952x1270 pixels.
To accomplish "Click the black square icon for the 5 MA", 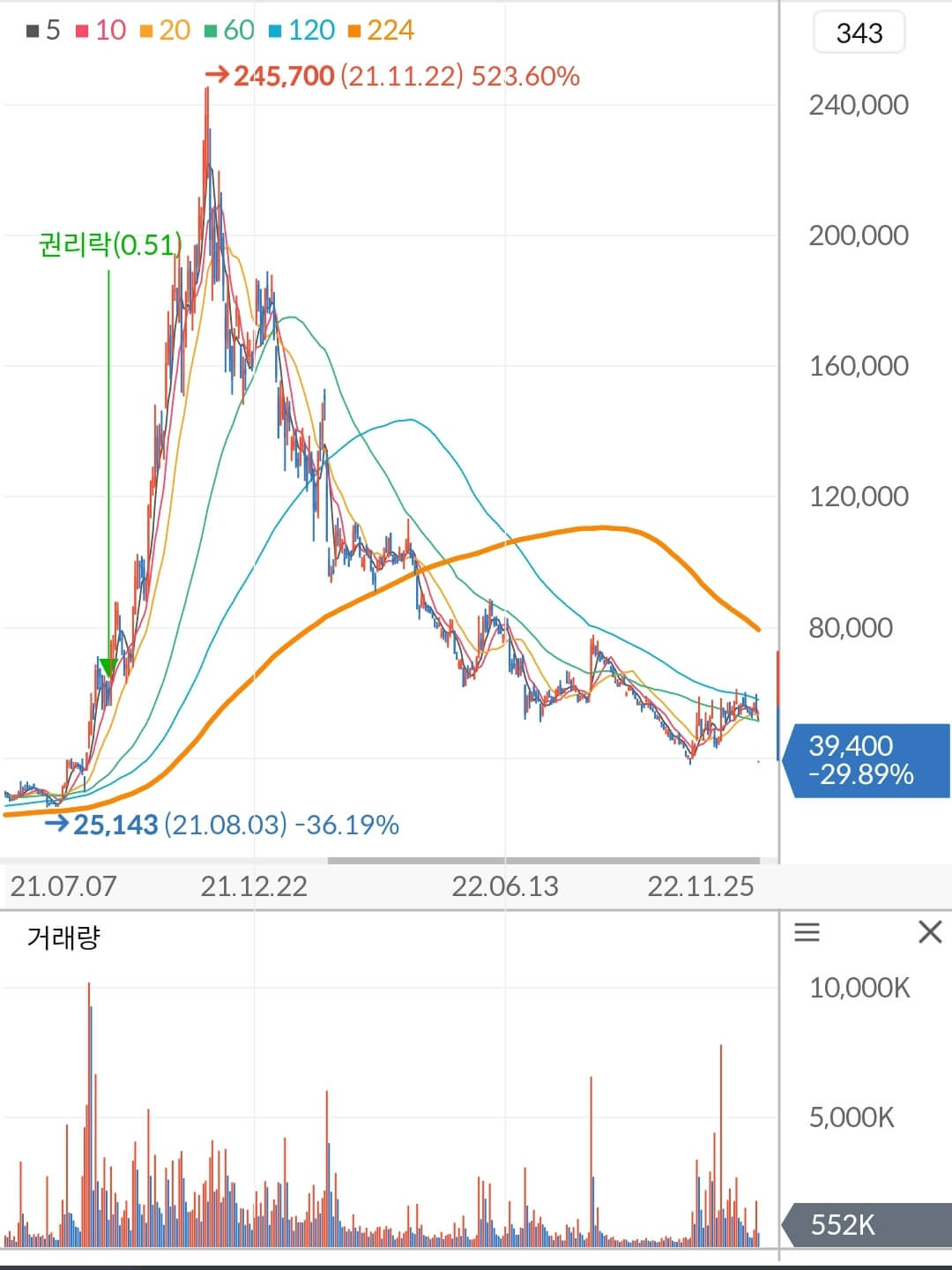I will 32,29.
